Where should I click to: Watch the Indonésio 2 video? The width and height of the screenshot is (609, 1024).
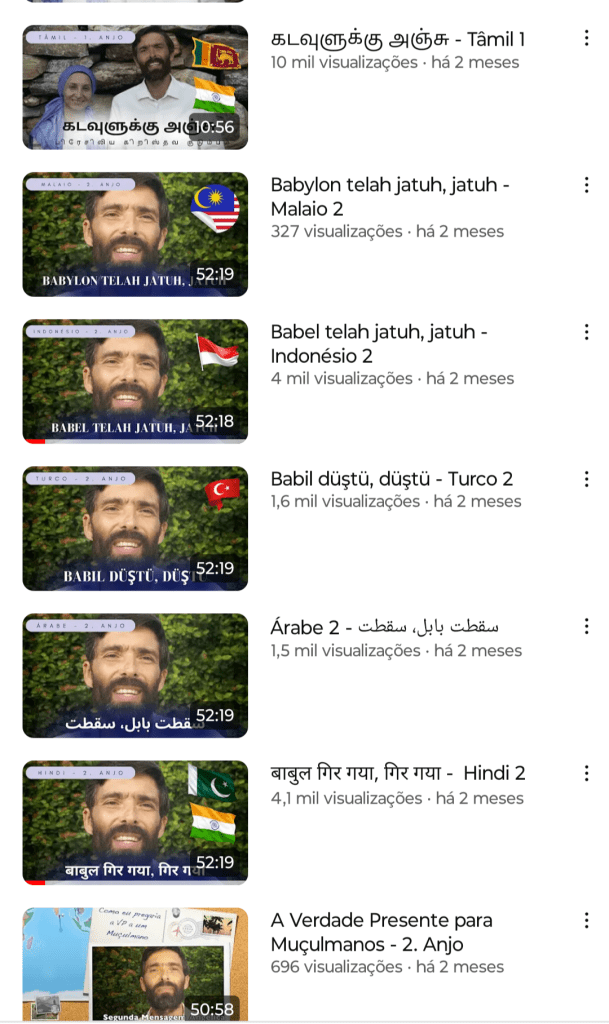(135, 381)
